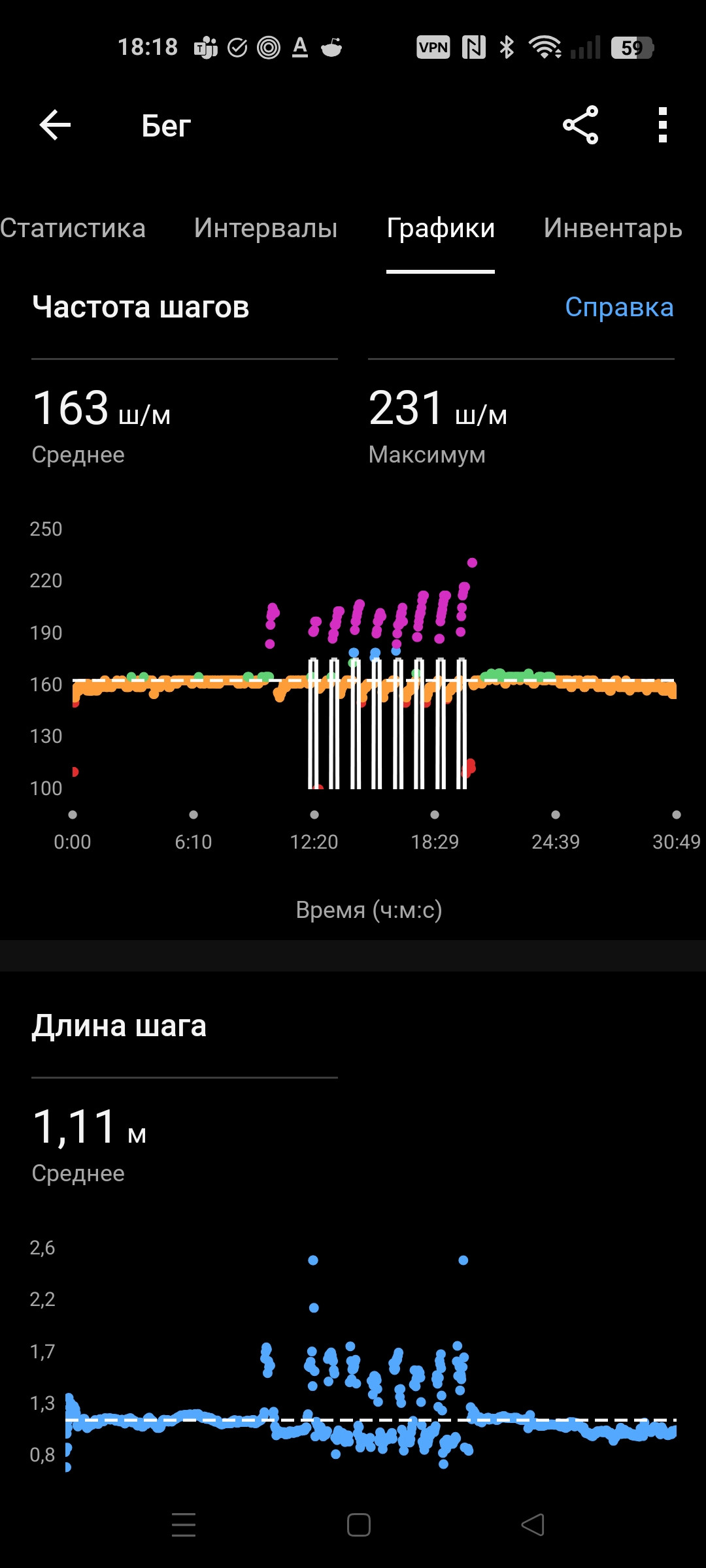The image size is (706, 1568).
Task: Open the Справка help link
Action: 619,307
